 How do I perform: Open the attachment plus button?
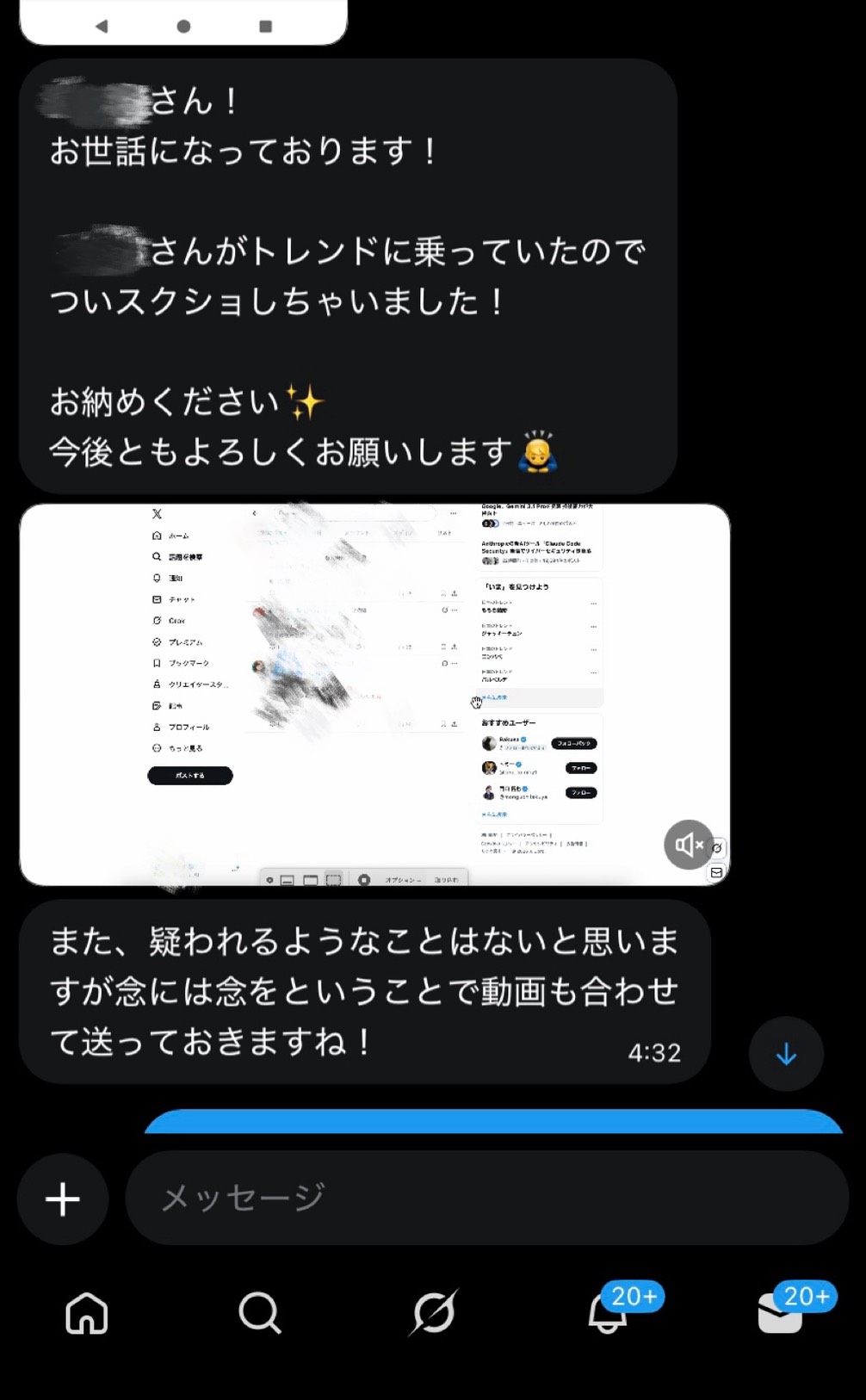pos(63,1199)
